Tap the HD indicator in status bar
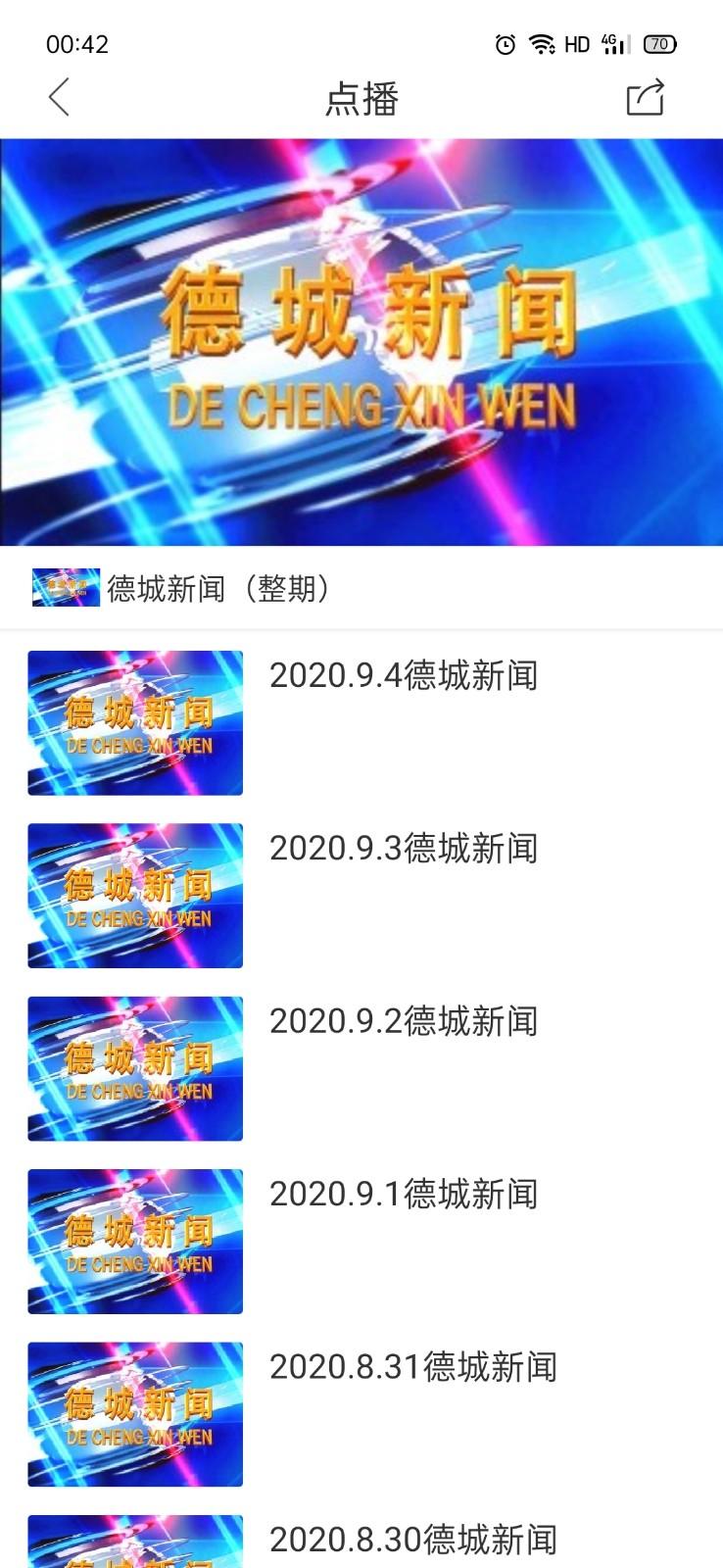Viewport: 723px width, 1568px height. [577, 44]
